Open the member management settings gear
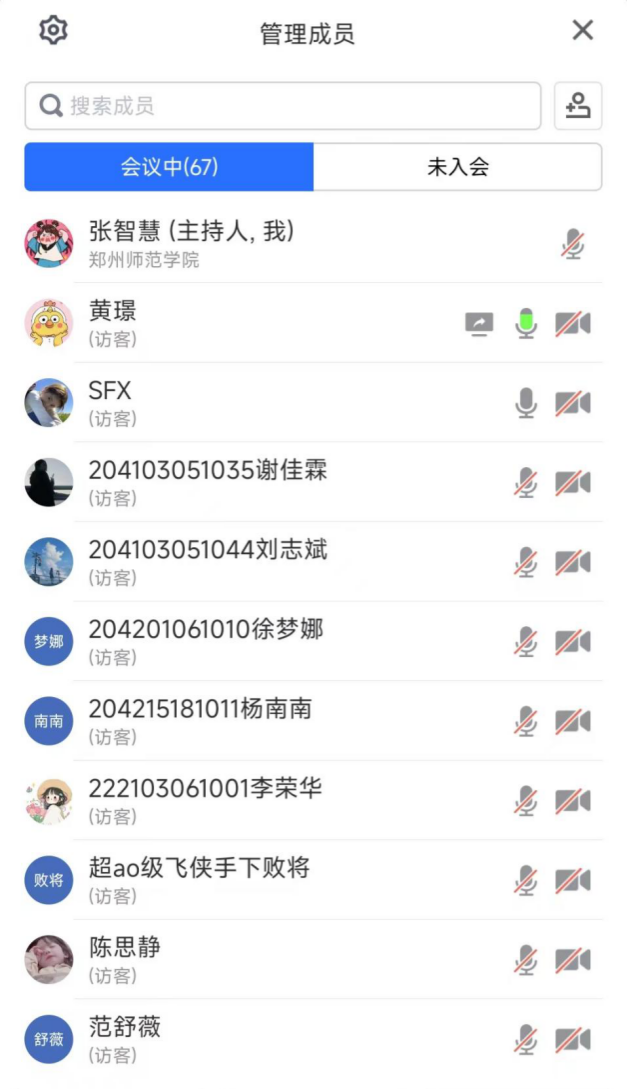 53,31
